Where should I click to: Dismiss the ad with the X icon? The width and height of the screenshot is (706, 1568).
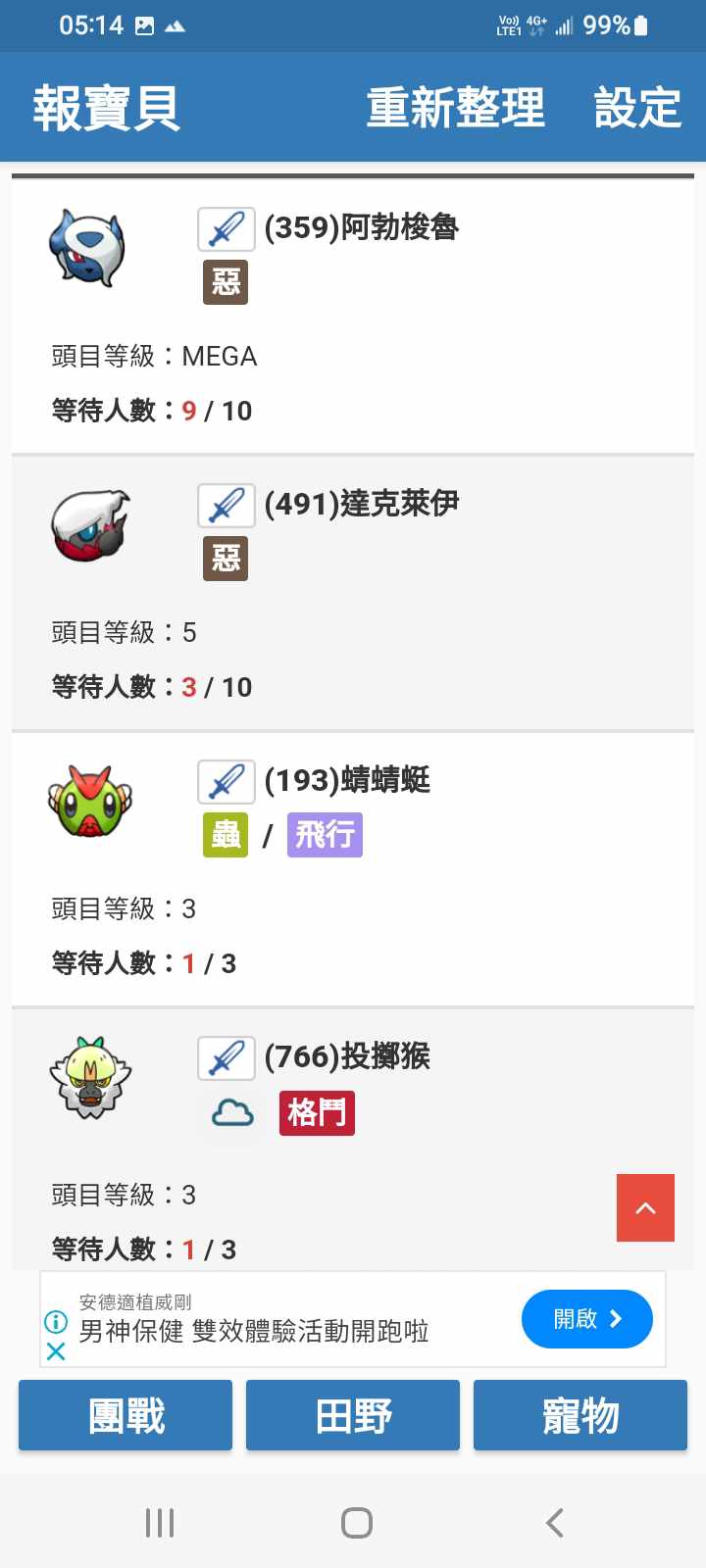(56, 1352)
